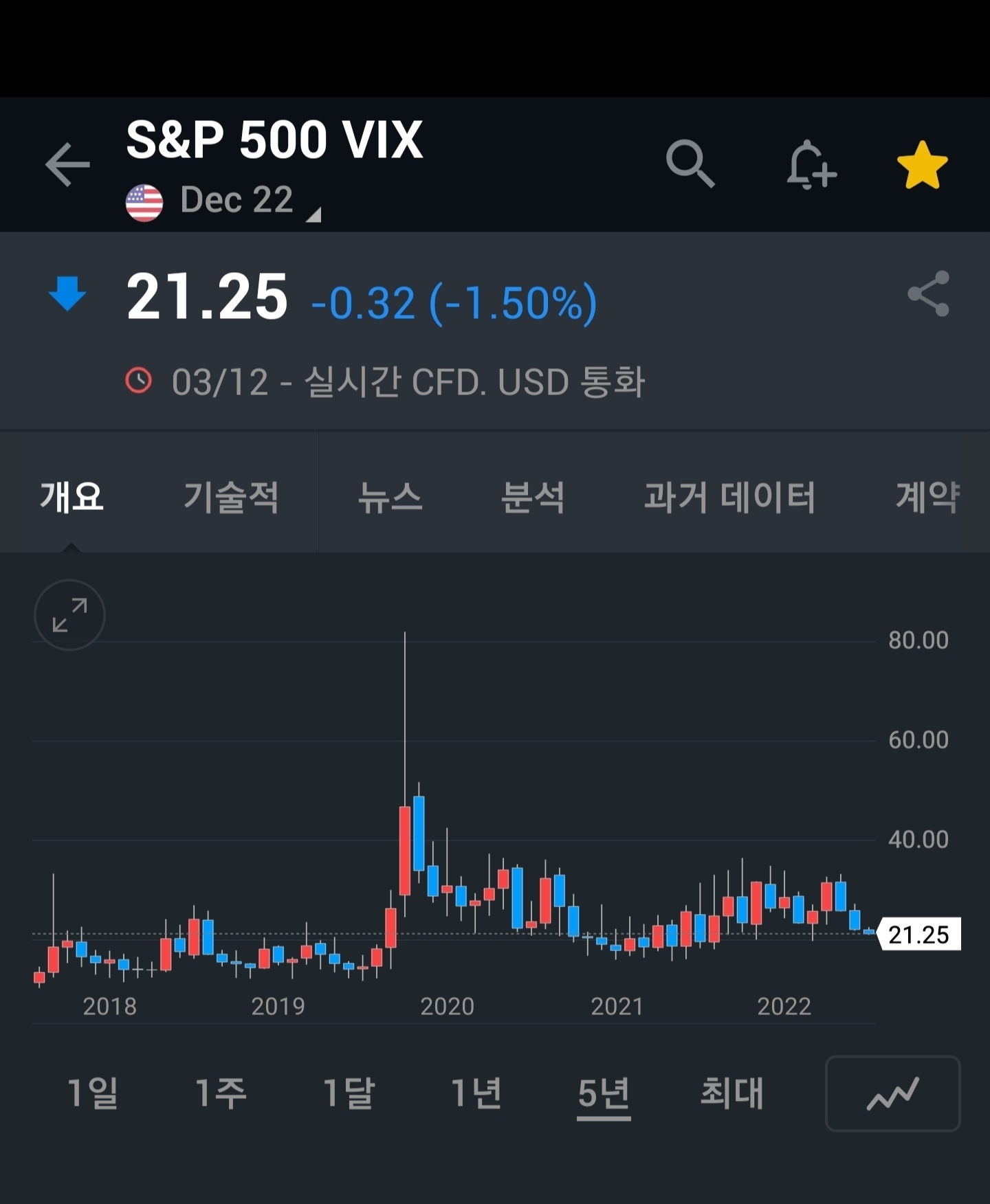Expand the chart to full screen
The height and width of the screenshot is (1204, 990).
[69, 615]
